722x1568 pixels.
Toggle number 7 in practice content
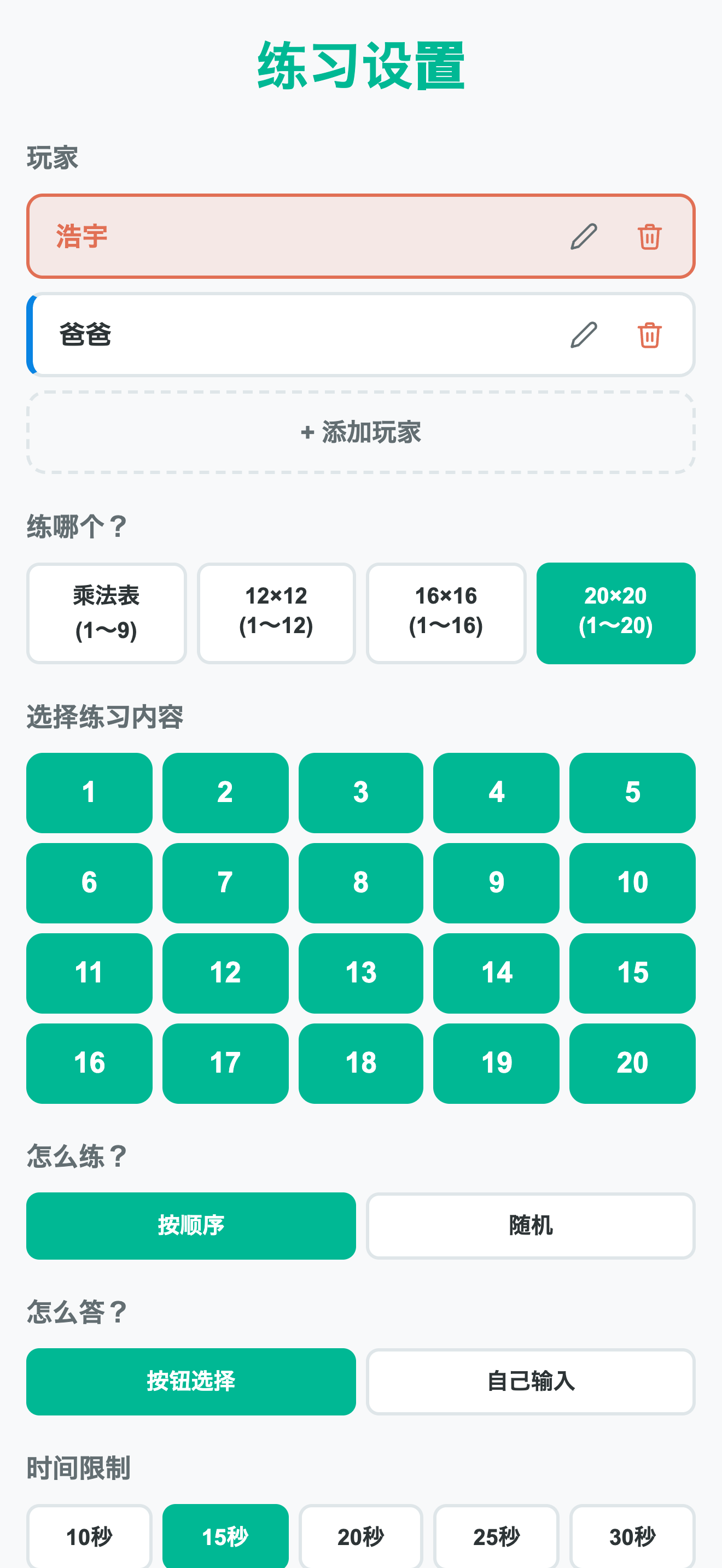225,882
